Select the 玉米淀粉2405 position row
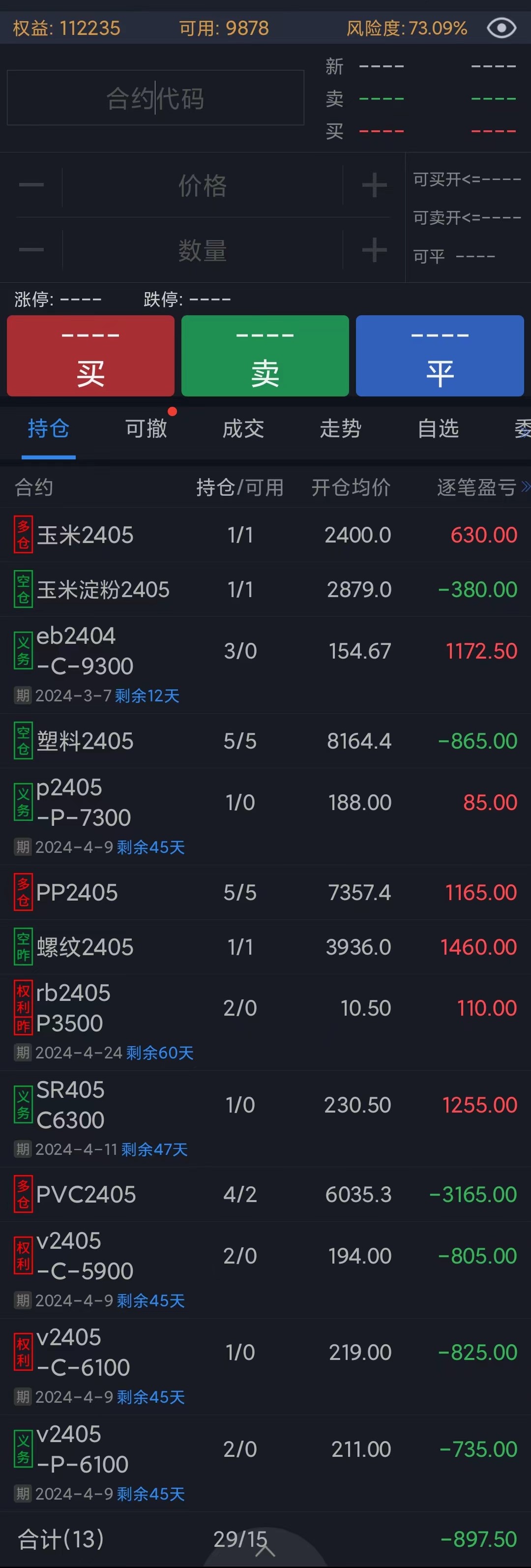 pos(265,589)
